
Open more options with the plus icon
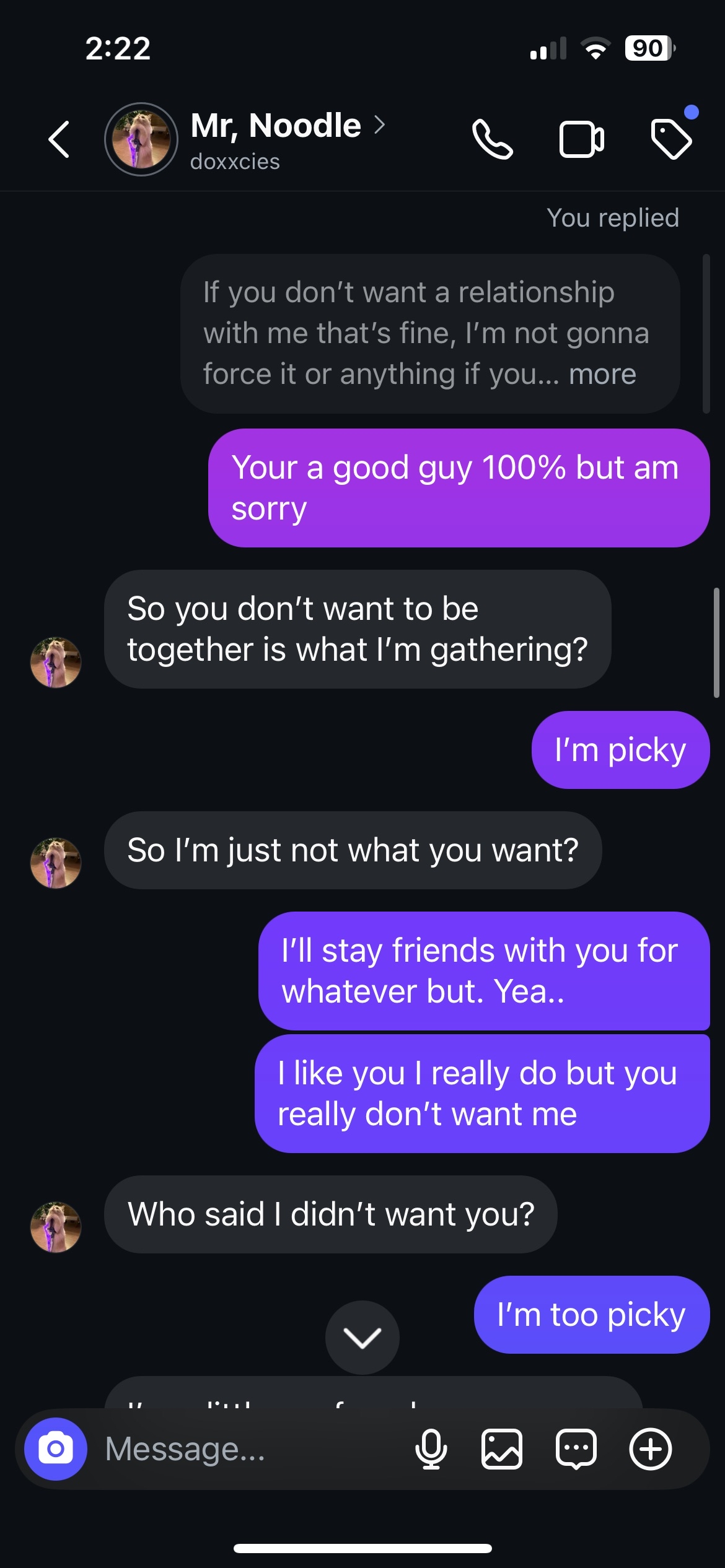pyautogui.click(x=650, y=1449)
